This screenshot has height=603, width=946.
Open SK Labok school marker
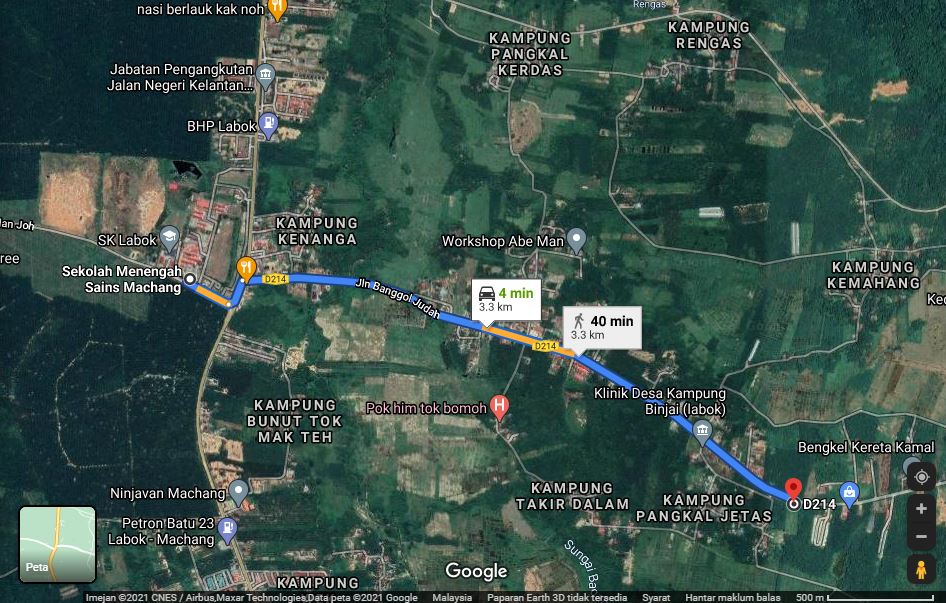169,240
